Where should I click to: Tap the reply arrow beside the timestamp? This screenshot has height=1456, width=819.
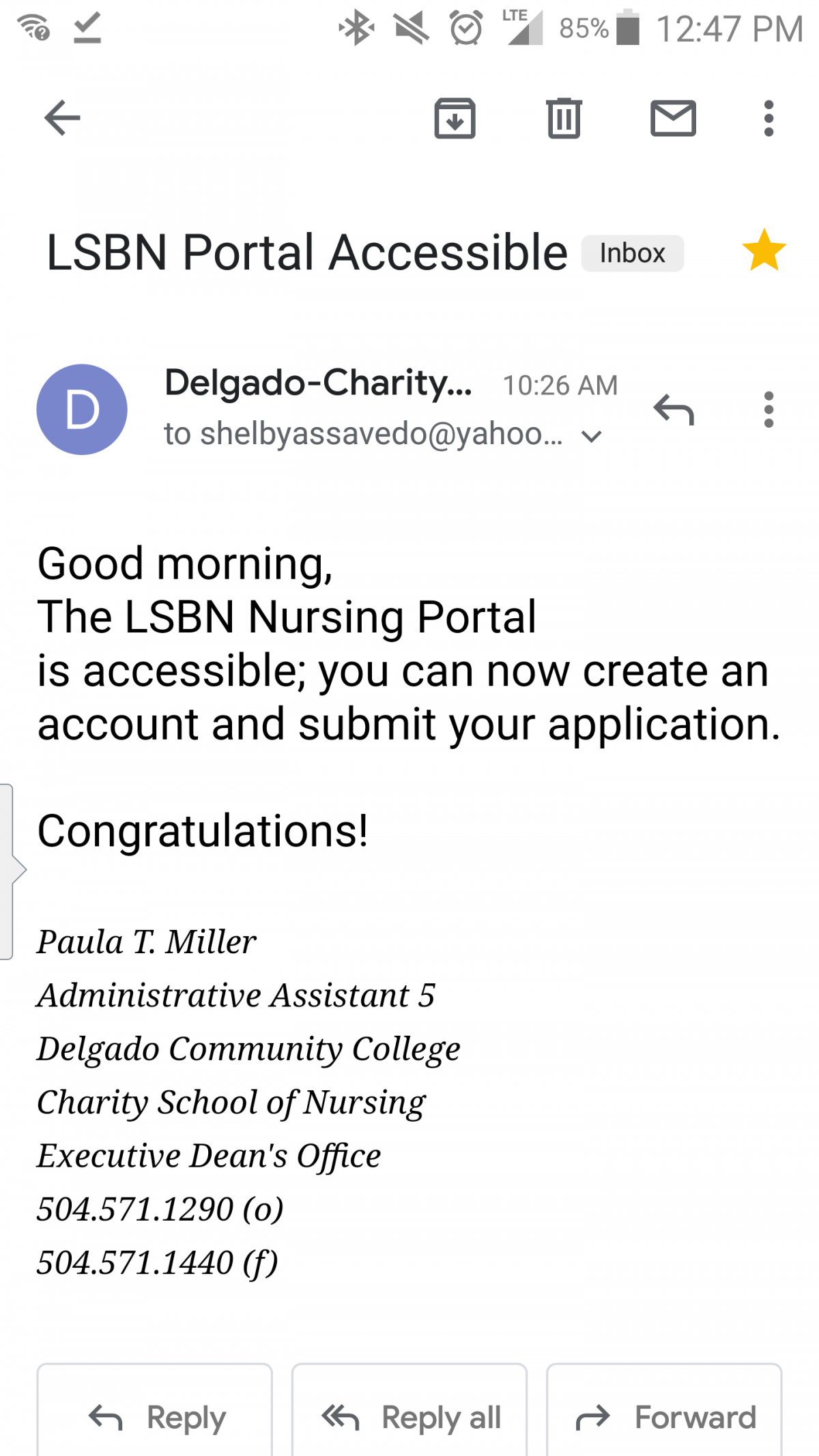pos(674,409)
